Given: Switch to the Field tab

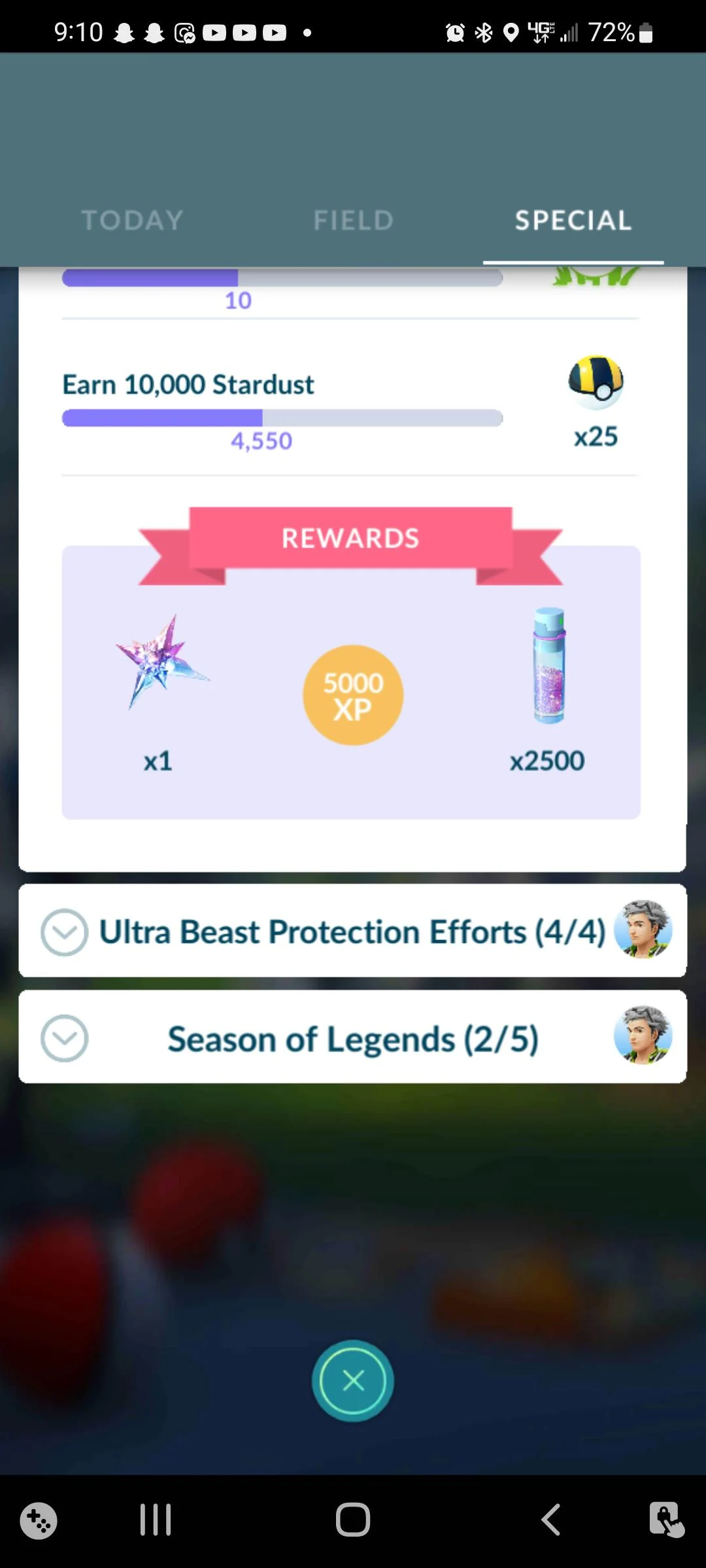Looking at the screenshot, I should tap(353, 220).
